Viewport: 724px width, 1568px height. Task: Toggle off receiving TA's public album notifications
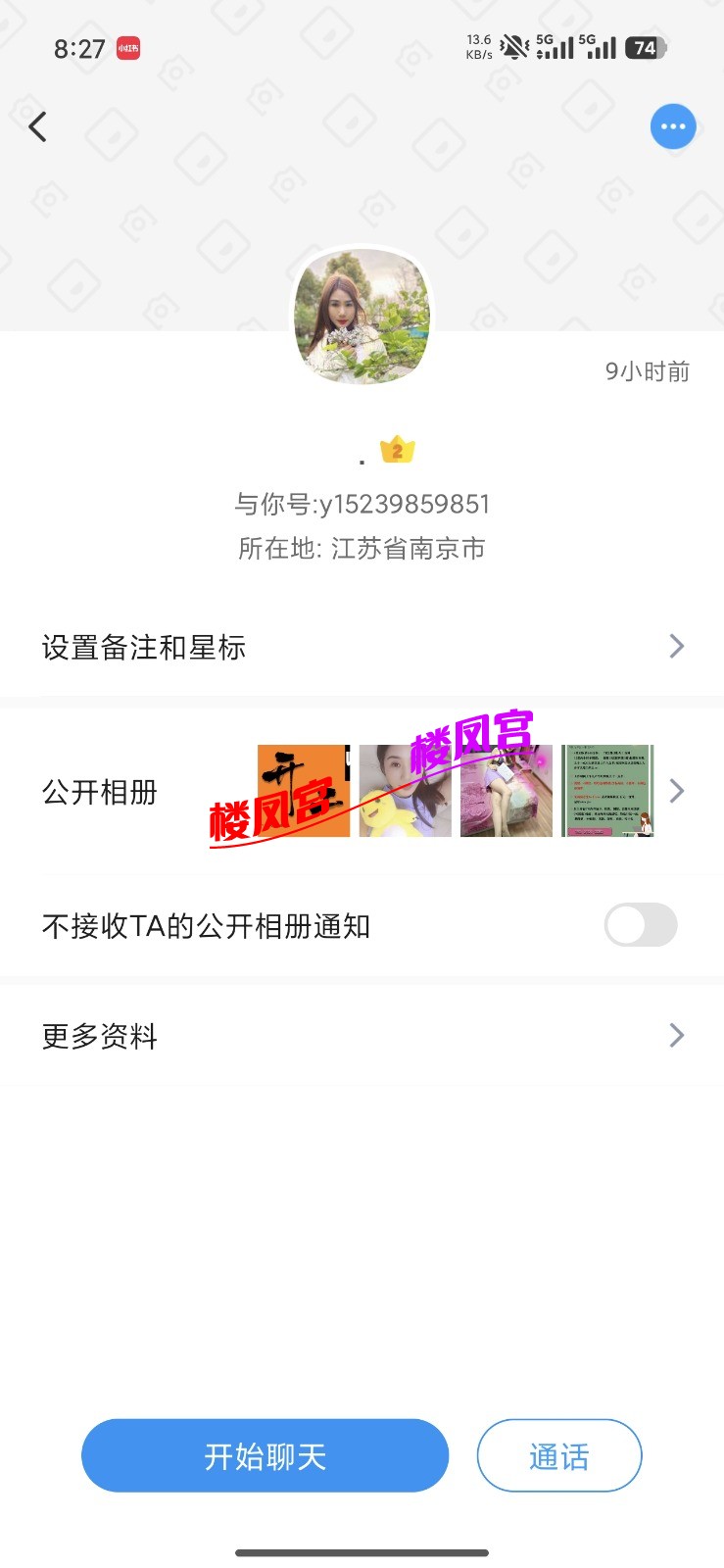pos(640,925)
